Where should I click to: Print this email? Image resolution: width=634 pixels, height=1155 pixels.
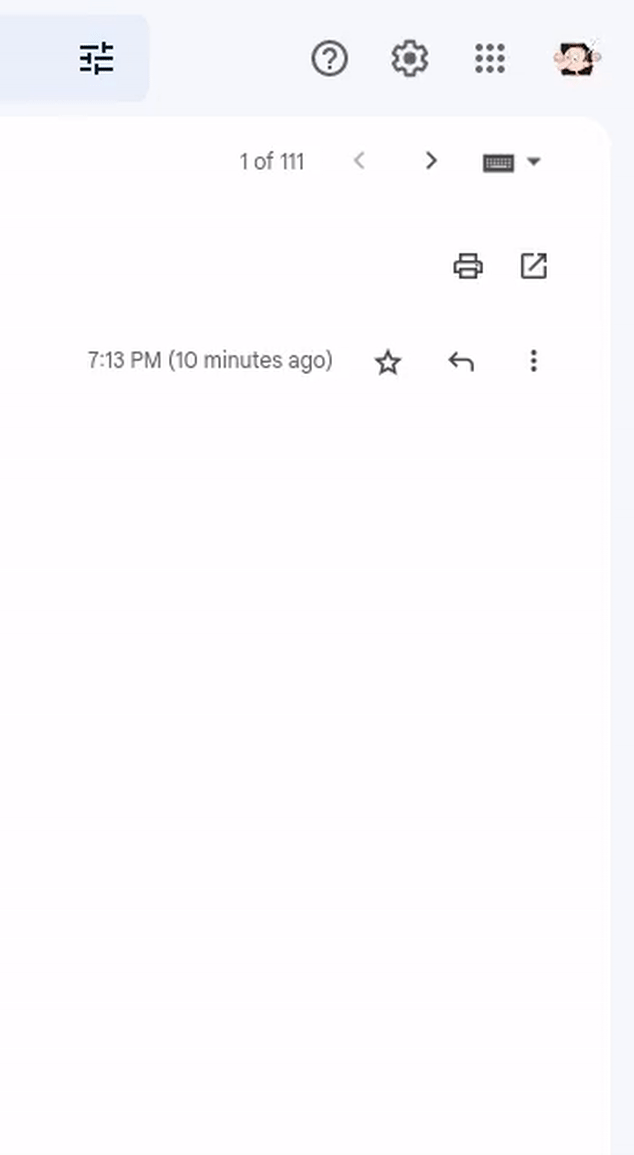point(468,266)
